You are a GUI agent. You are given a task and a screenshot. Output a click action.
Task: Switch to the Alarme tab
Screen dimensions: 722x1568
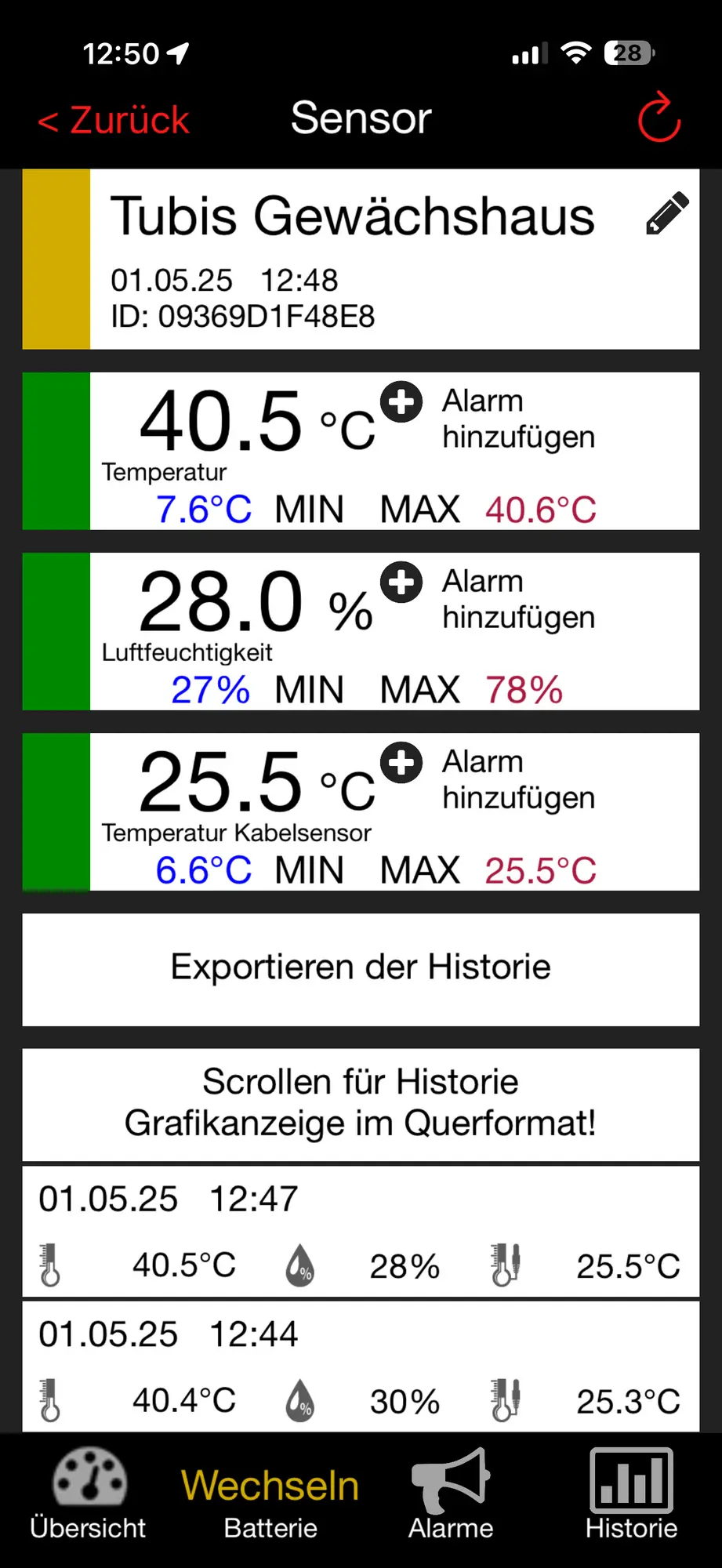451,1494
